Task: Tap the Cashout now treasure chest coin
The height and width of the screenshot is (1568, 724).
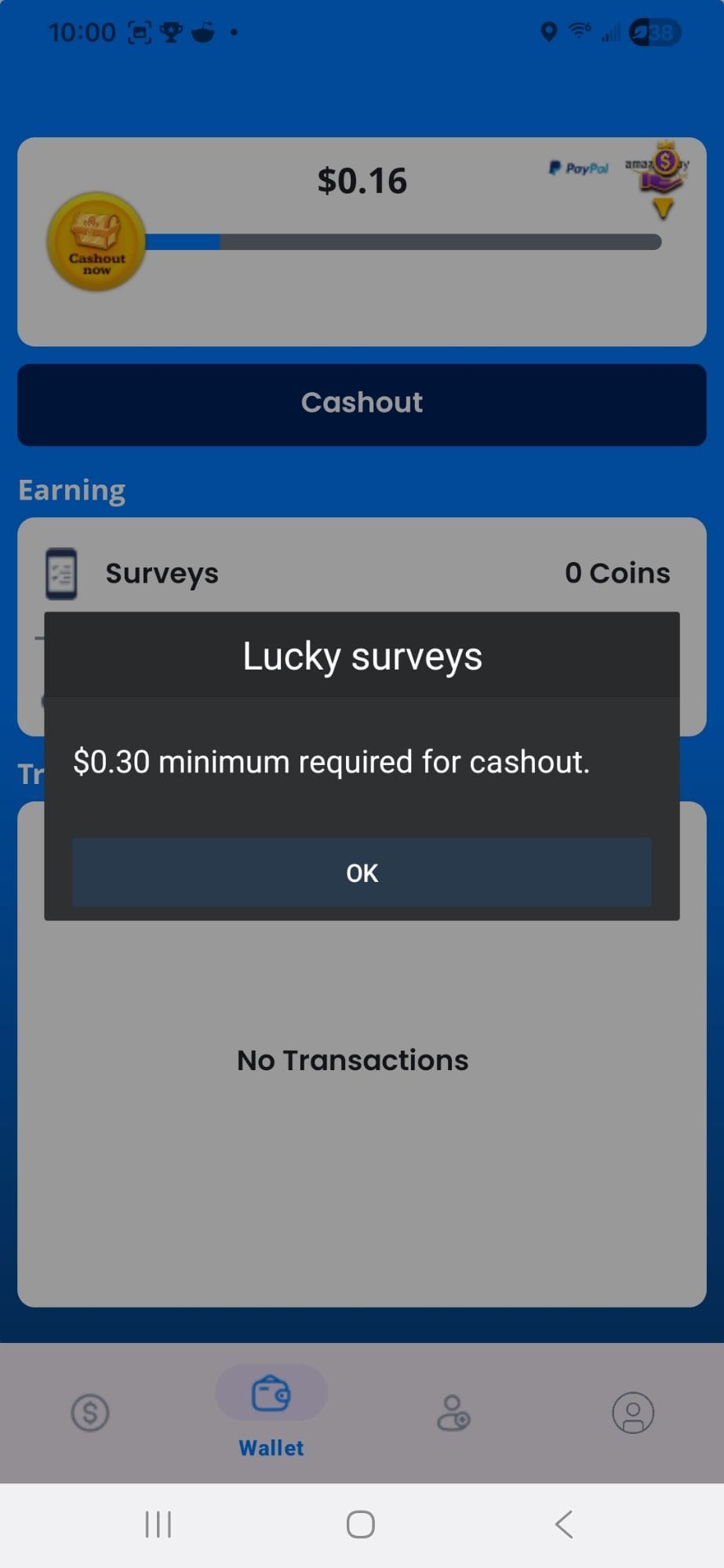Action: [x=95, y=241]
